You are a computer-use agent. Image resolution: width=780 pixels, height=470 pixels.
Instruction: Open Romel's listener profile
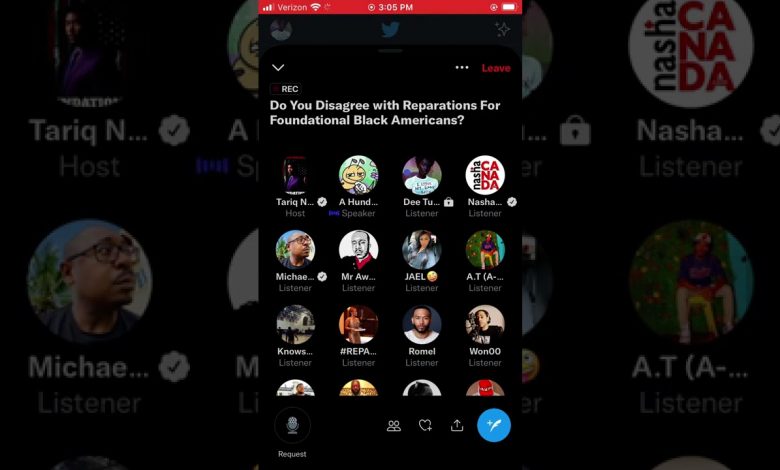click(x=422, y=325)
